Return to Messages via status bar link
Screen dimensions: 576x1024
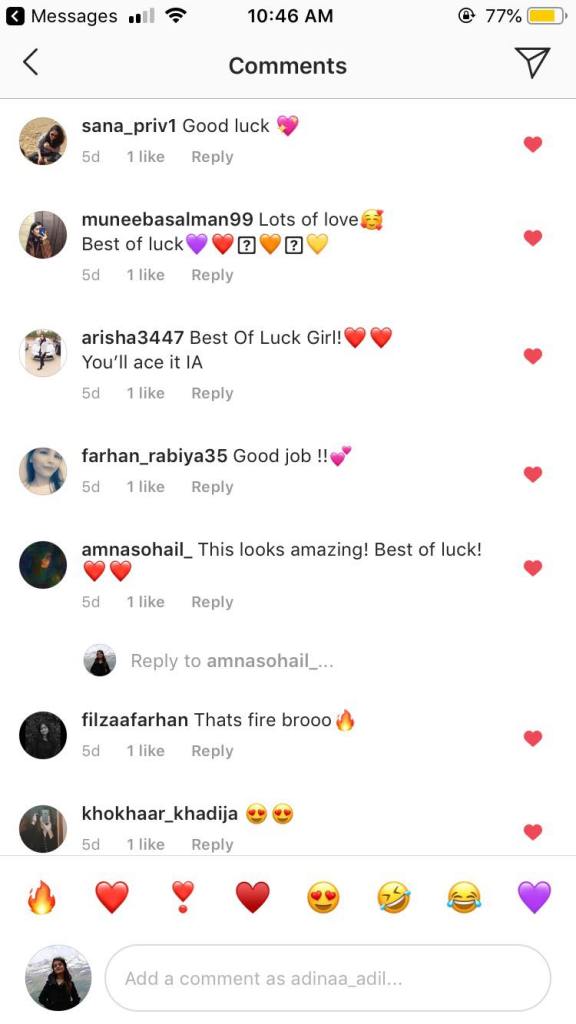[61, 16]
